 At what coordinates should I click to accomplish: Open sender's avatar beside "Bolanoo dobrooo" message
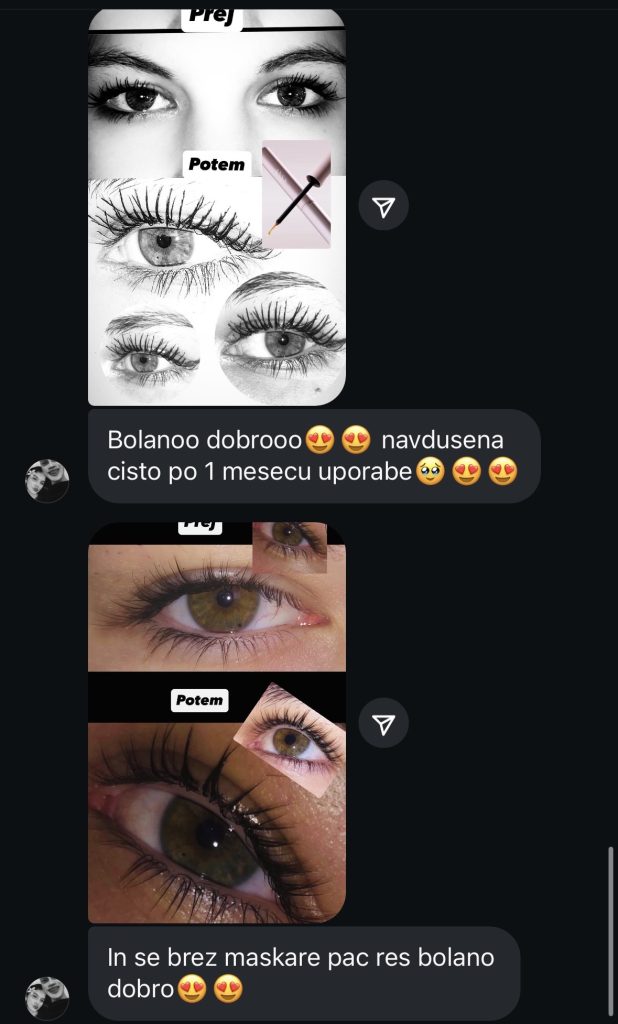coord(47,481)
